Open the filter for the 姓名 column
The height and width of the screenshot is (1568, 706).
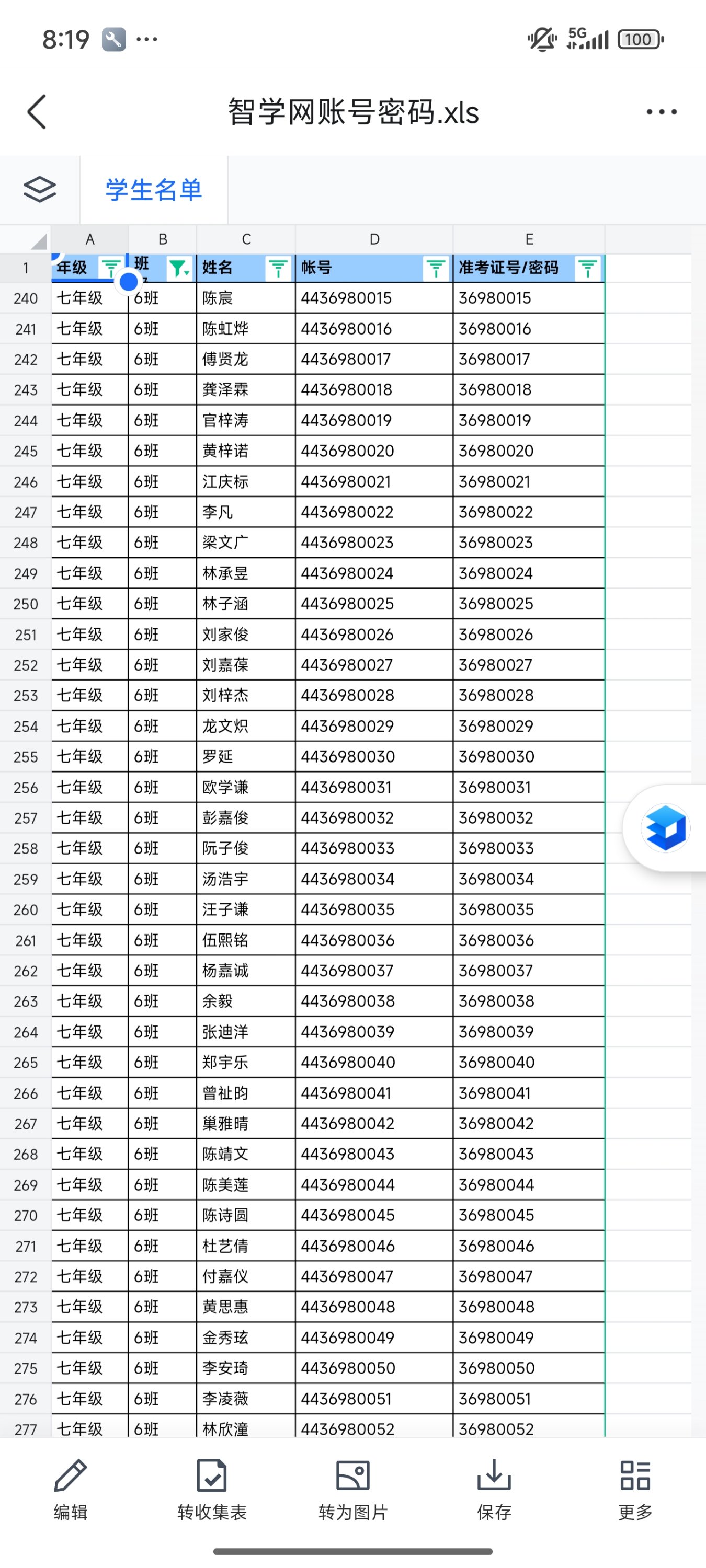(278, 269)
